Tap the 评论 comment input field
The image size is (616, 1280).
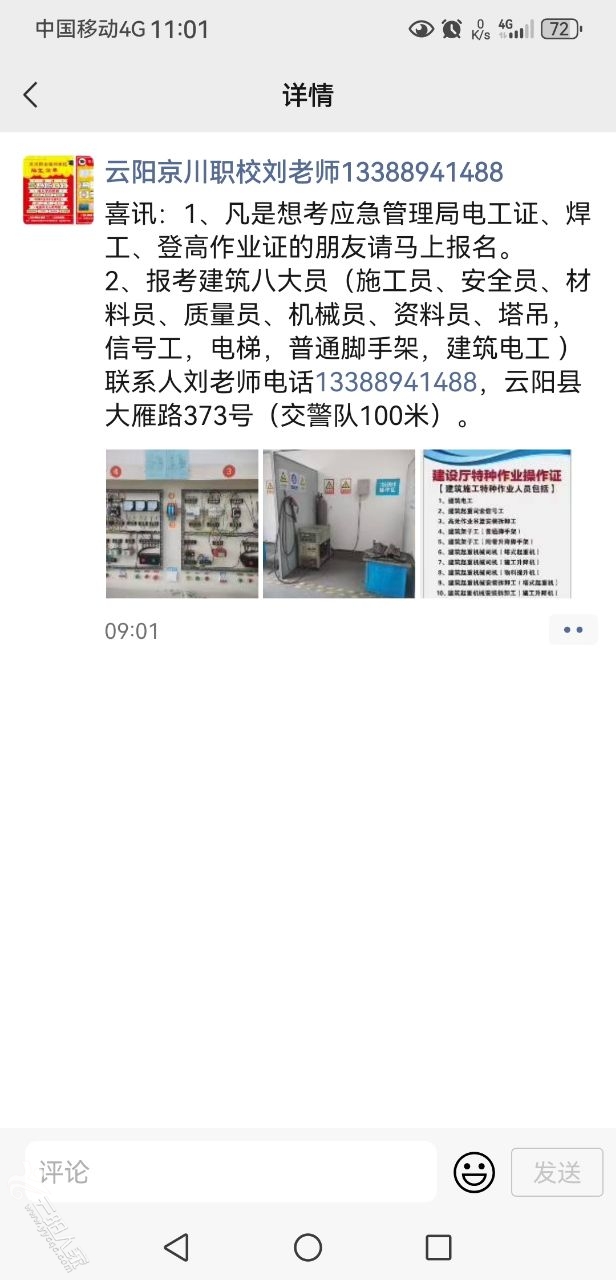coord(230,1172)
